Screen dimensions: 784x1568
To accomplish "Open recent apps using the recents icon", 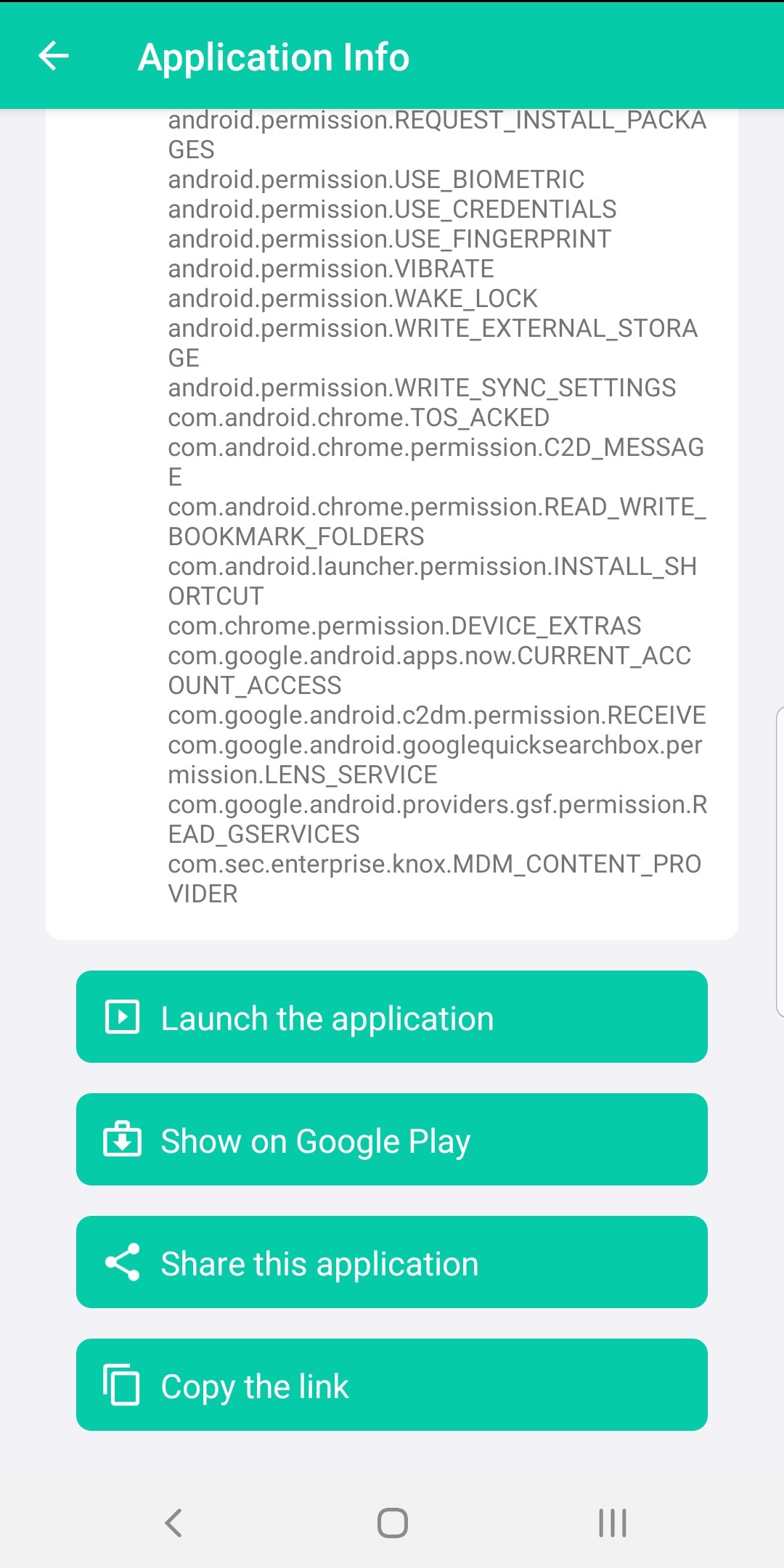I will point(612,1524).
